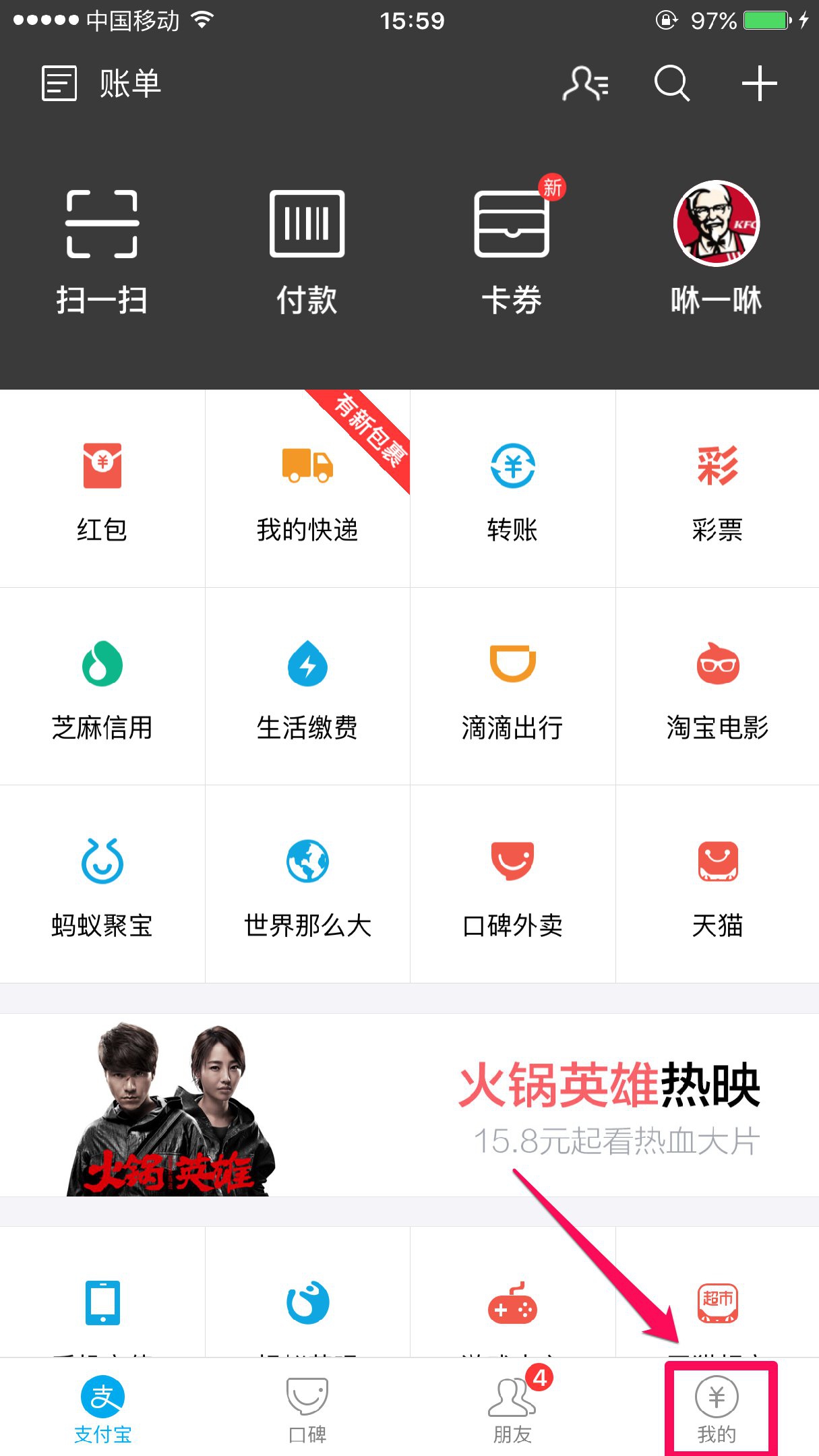Open 咻一咻 with the KFC icon

click(717, 248)
